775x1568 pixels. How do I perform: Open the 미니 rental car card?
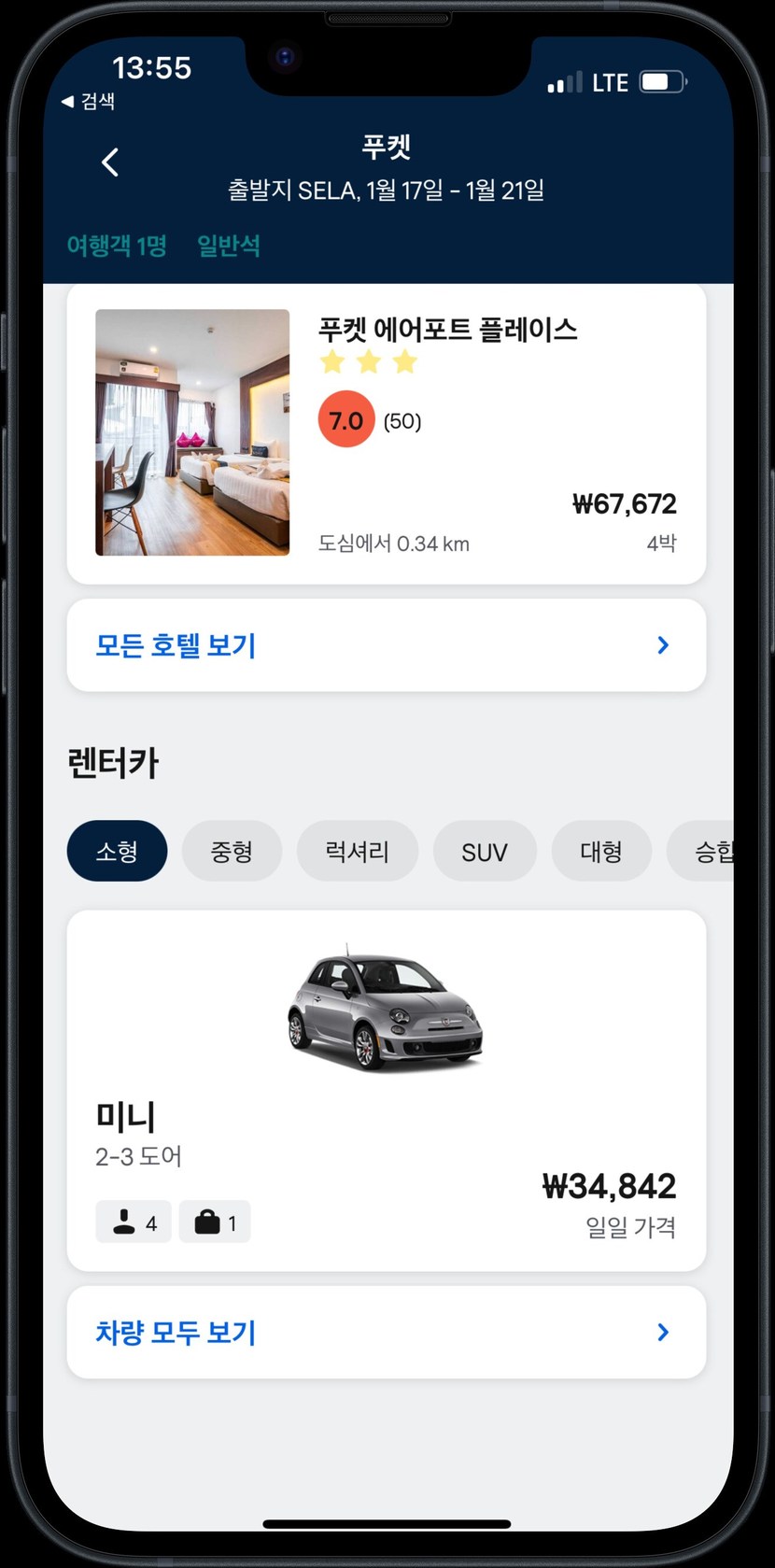pos(386,1090)
